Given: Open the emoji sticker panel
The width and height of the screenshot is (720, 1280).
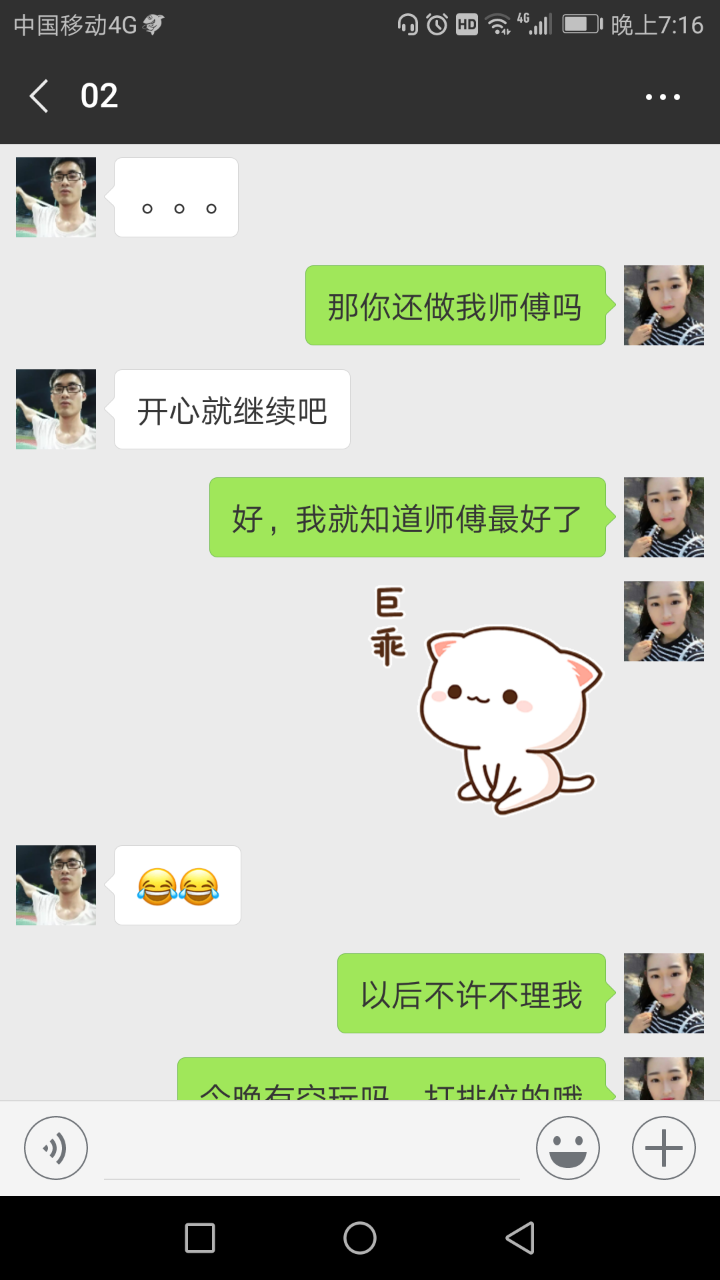Looking at the screenshot, I should click(568, 1148).
